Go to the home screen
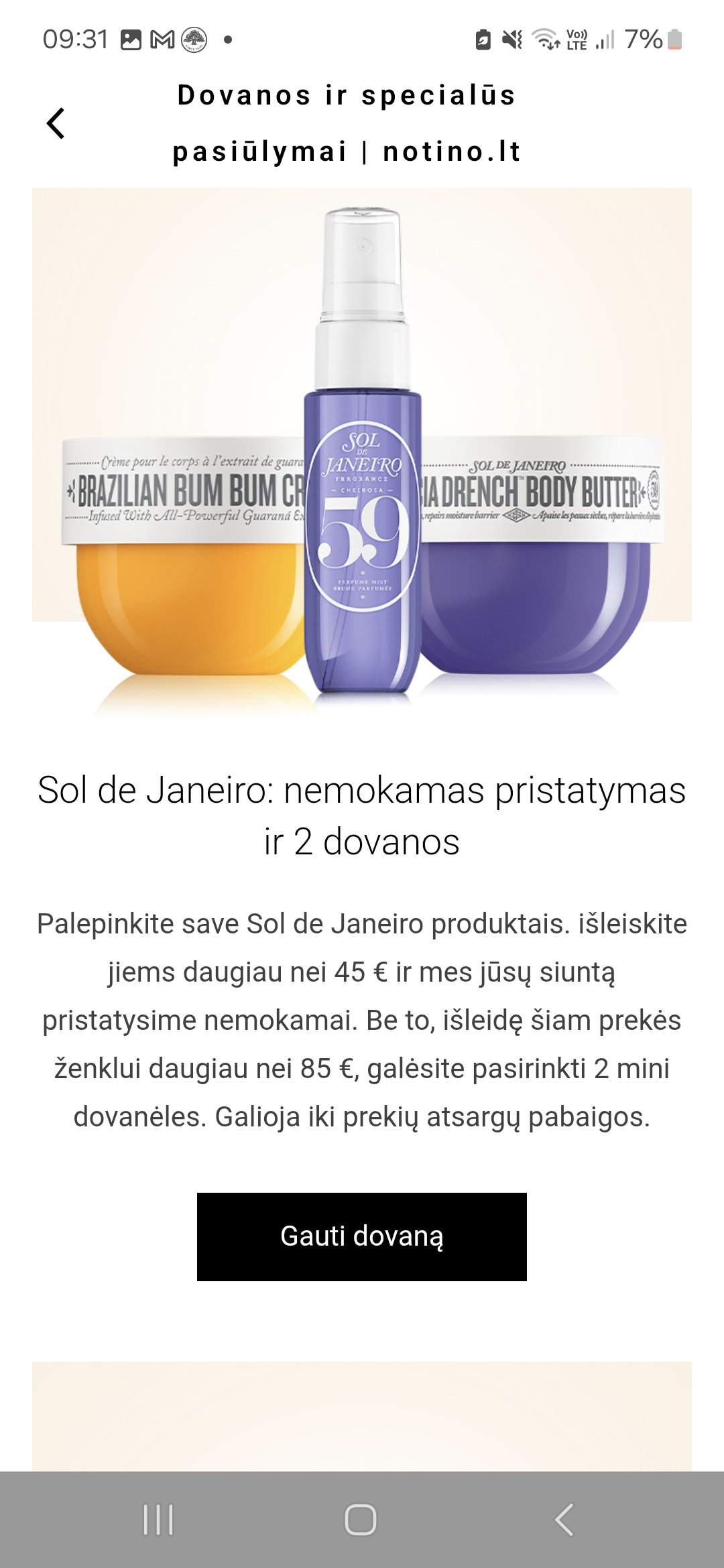The height and width of the screenshot is (1568, 724). 361,1520
